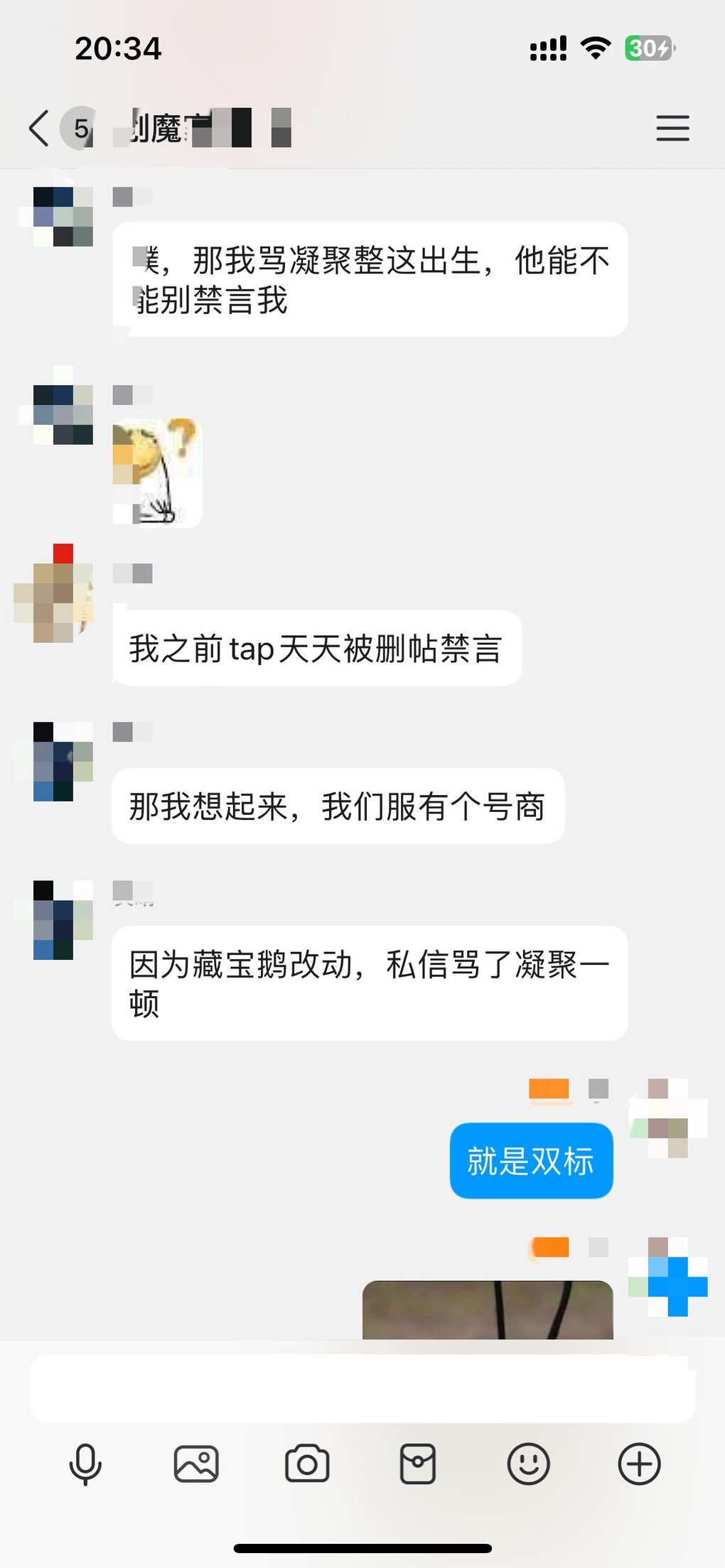Record a voice message with the microphone
Image resolution: width=725 pixels, height=1568 pixels.
85,1465
